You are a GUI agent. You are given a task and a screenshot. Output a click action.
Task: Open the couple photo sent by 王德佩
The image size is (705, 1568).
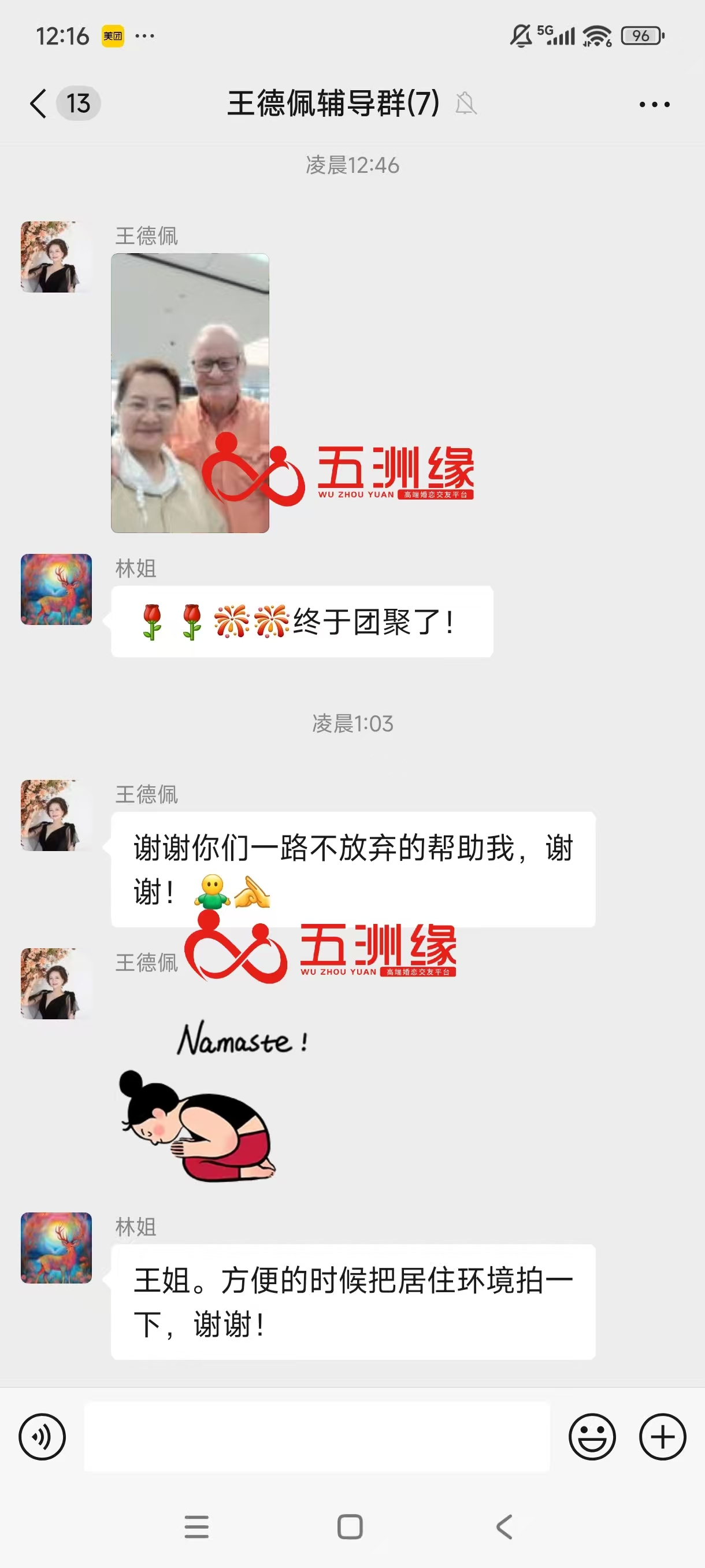[x=190, y=393]
